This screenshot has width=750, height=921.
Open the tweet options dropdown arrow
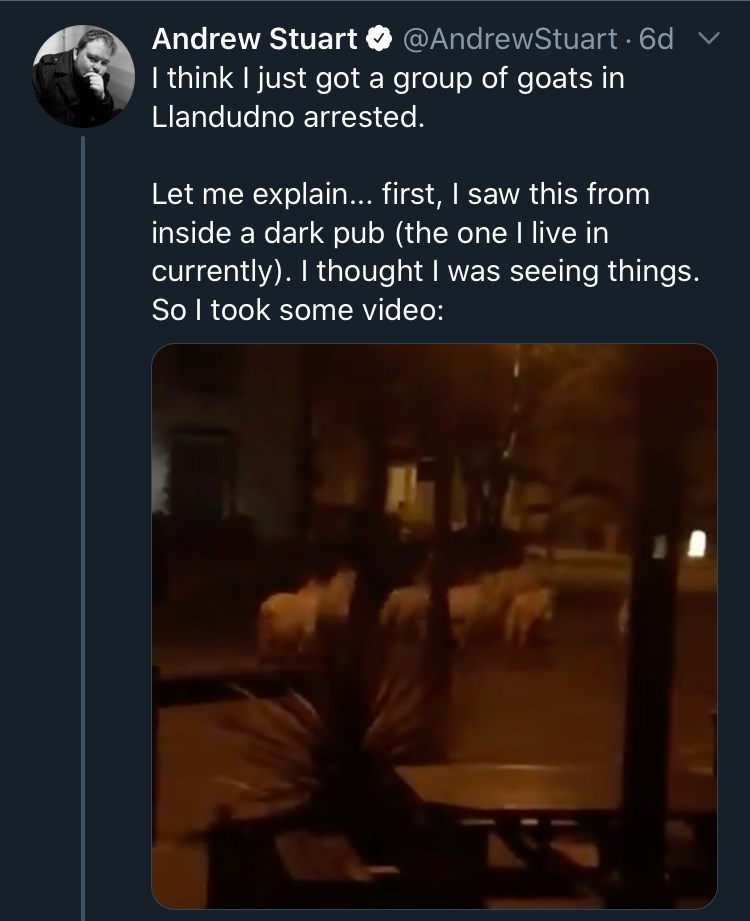click(706, 40)
